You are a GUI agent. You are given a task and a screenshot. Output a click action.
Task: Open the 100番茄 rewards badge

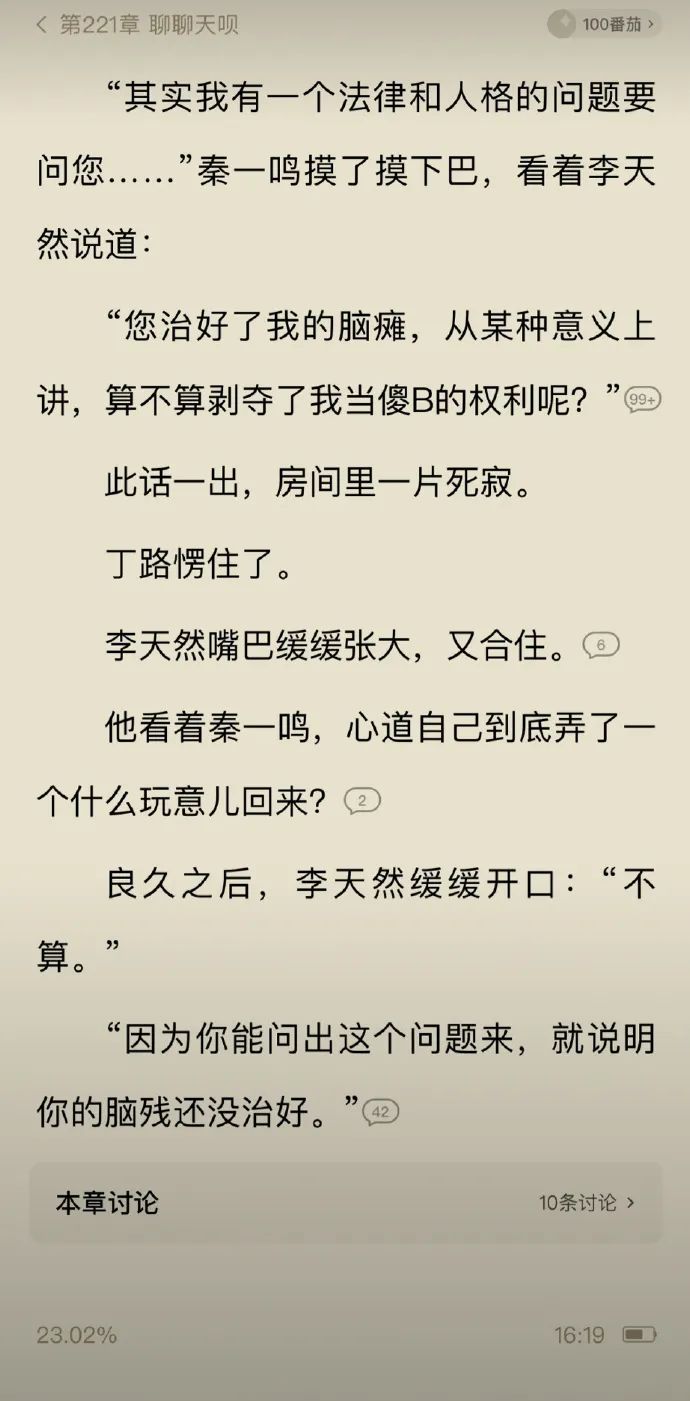pyautogui.click(x=604, y=24)
